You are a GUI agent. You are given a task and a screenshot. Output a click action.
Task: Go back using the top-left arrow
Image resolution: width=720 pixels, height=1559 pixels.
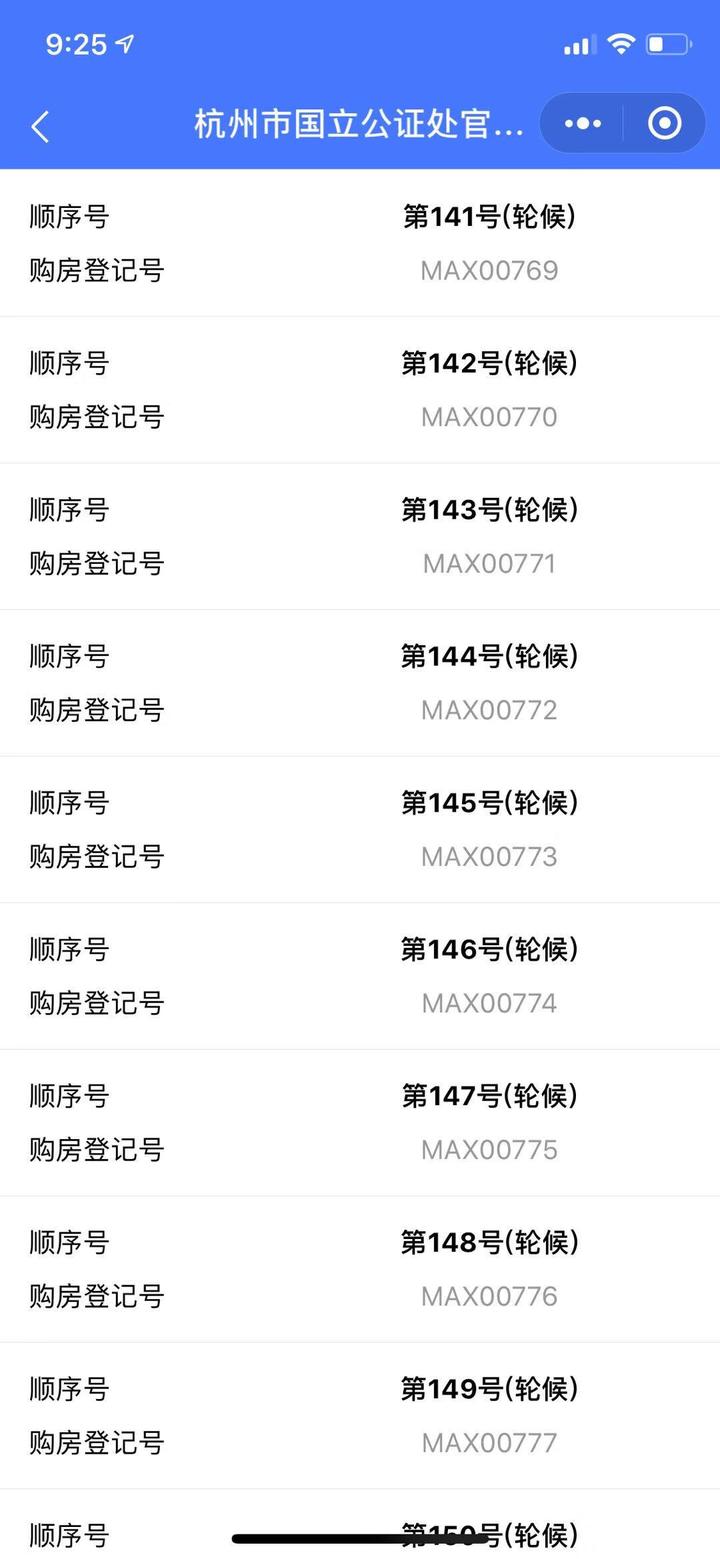point(40,126)
